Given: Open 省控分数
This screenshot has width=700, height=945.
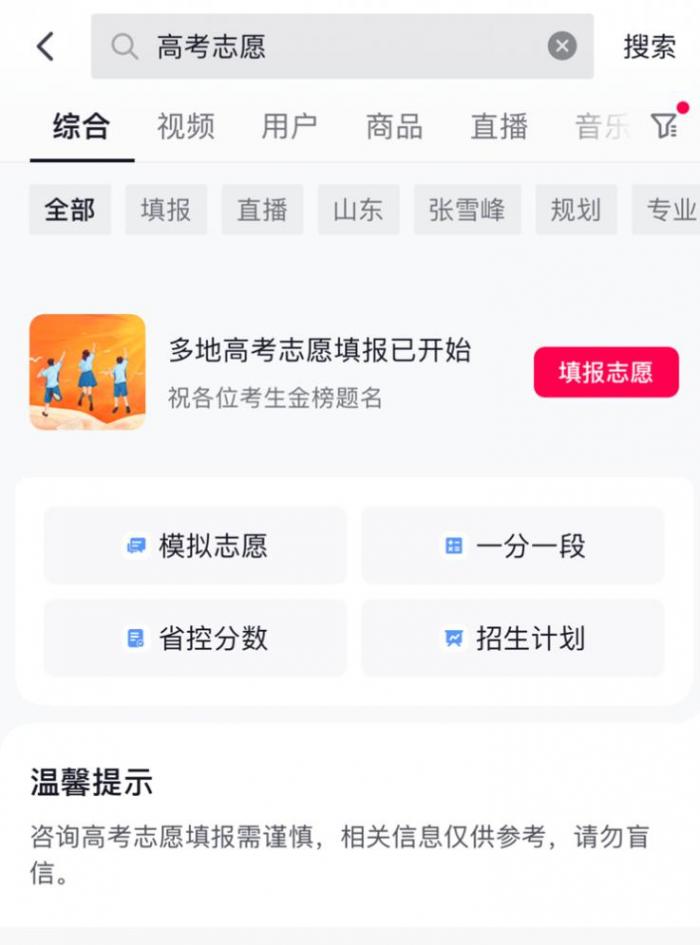Looking at the screenshot, I should [x=195, y=638].
